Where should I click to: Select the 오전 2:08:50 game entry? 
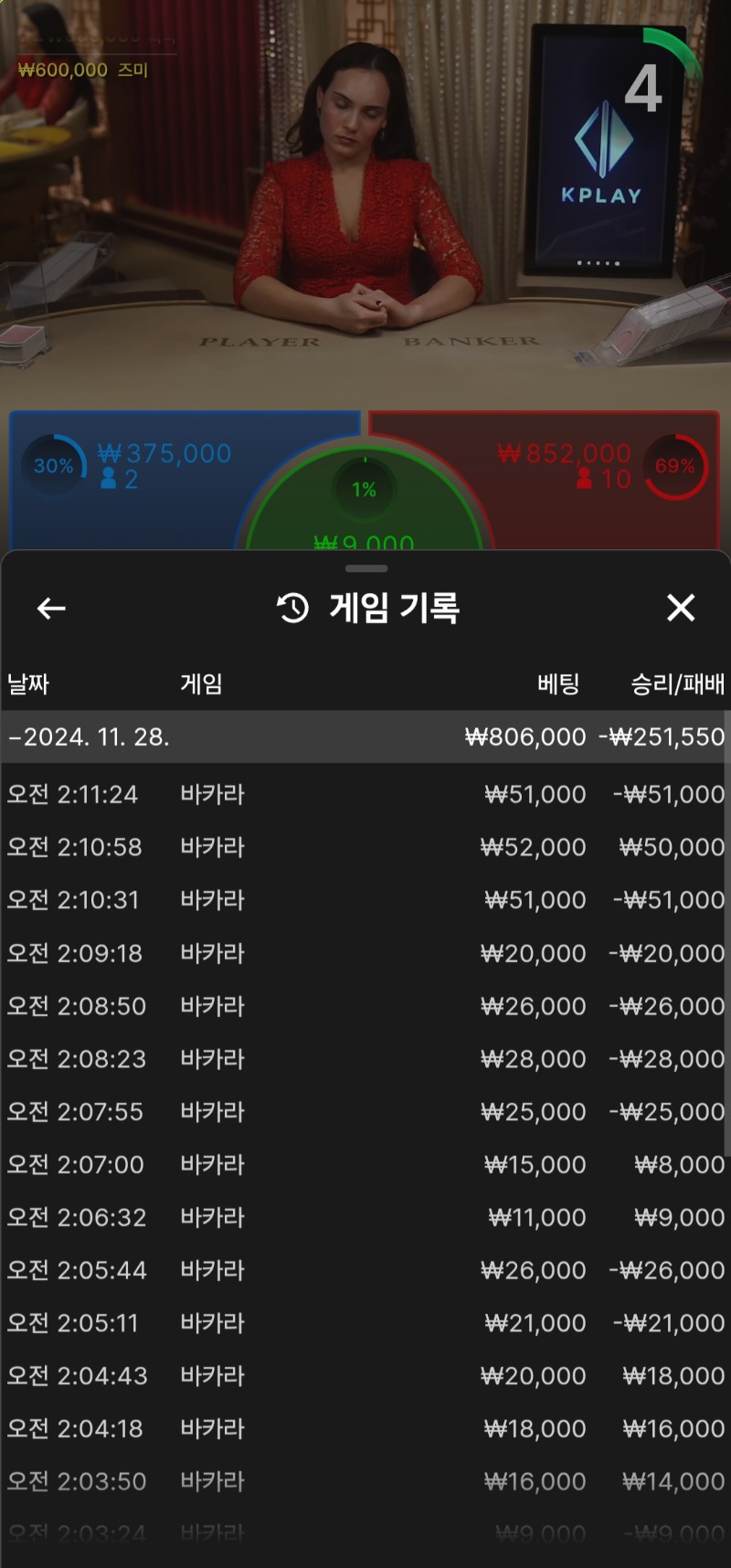pyautogui.click(x=365, y=1006)
